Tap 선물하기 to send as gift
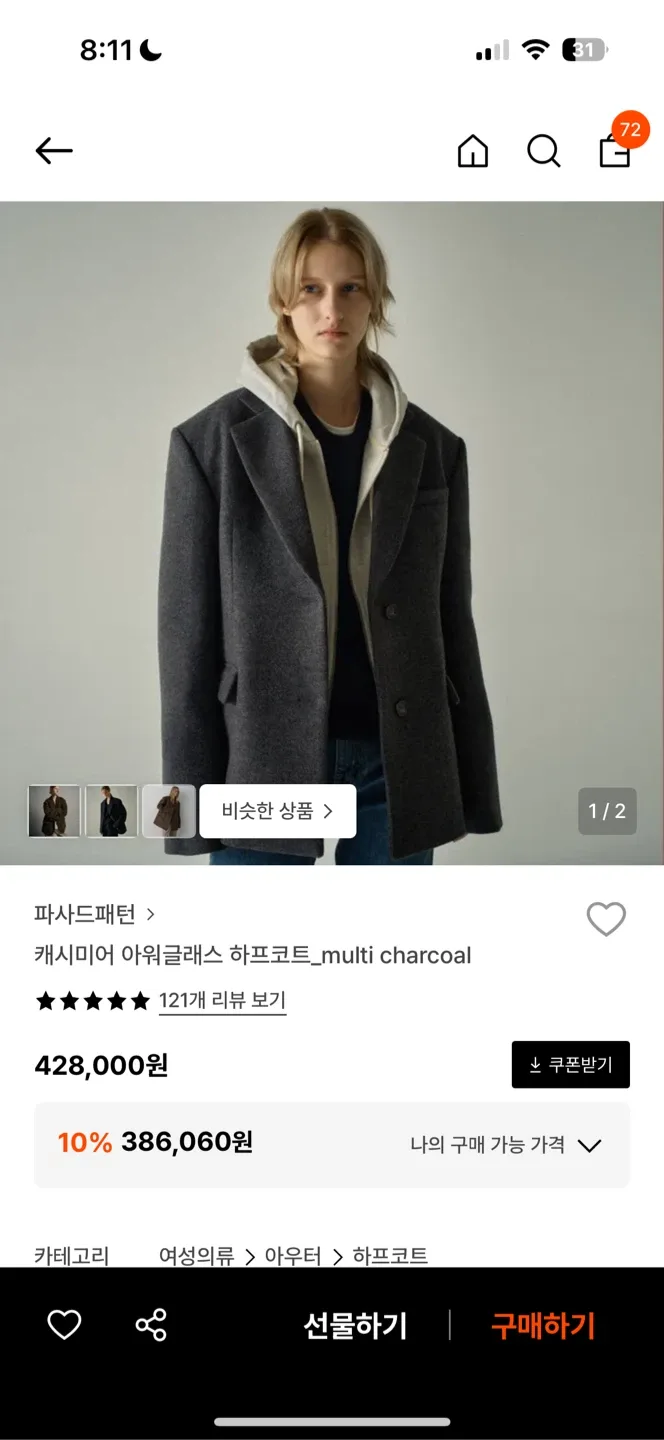The height and width of the screenshot is (1440, 664). click(355, 1326)
